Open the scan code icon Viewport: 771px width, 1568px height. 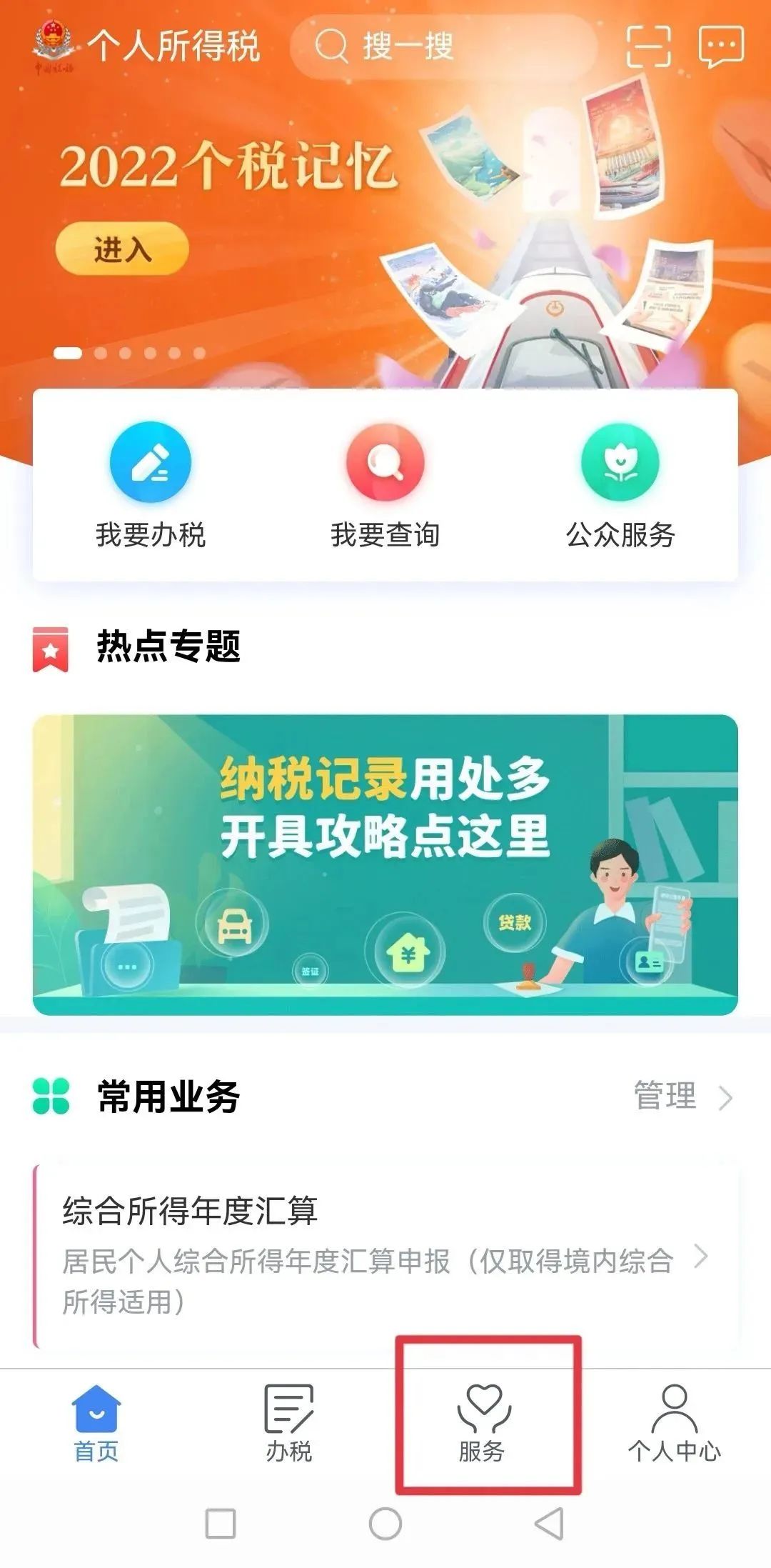coord(648,46)
